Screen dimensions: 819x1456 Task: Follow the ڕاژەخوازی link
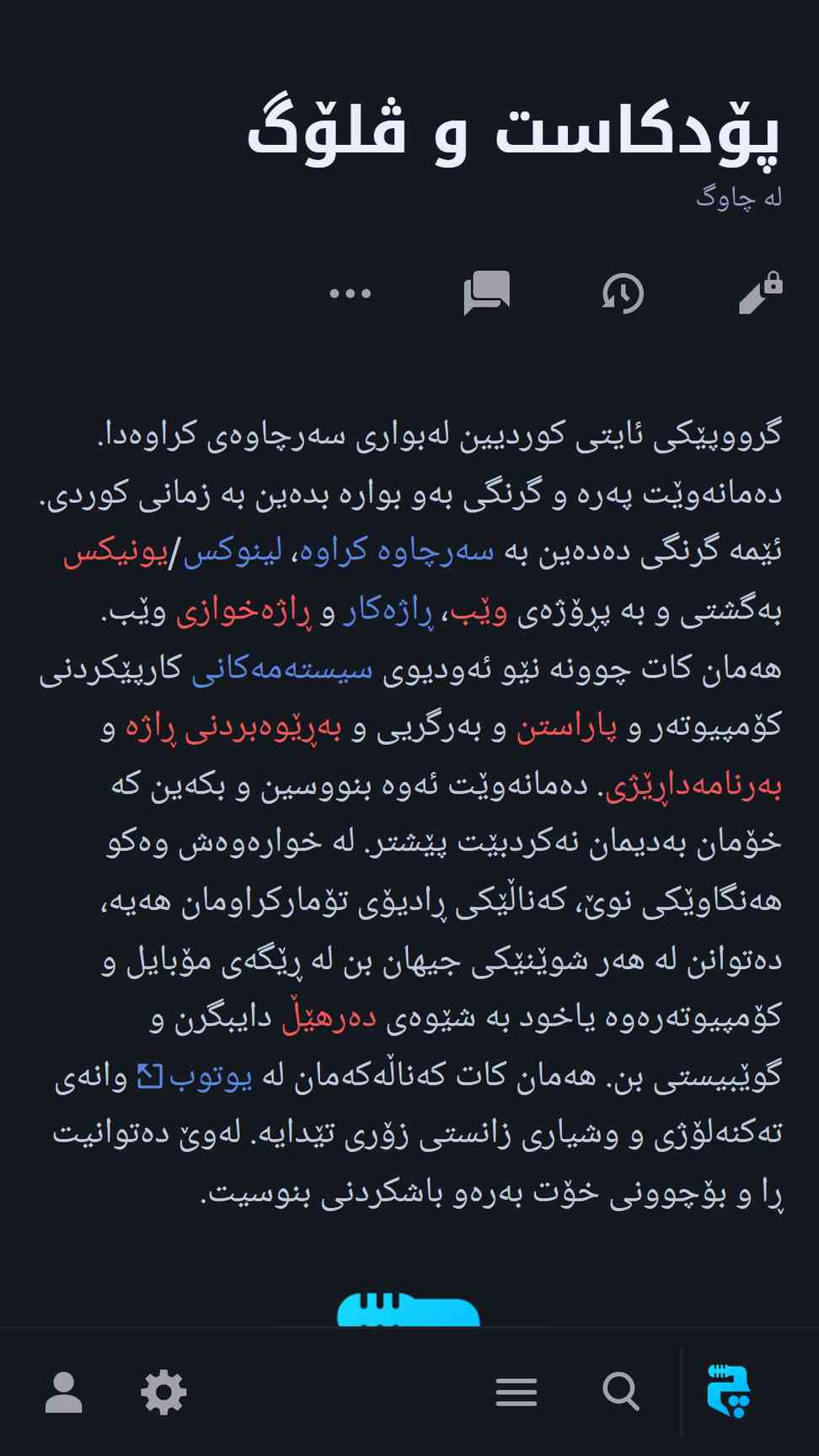pyautogui.click(x=244, y=610)
